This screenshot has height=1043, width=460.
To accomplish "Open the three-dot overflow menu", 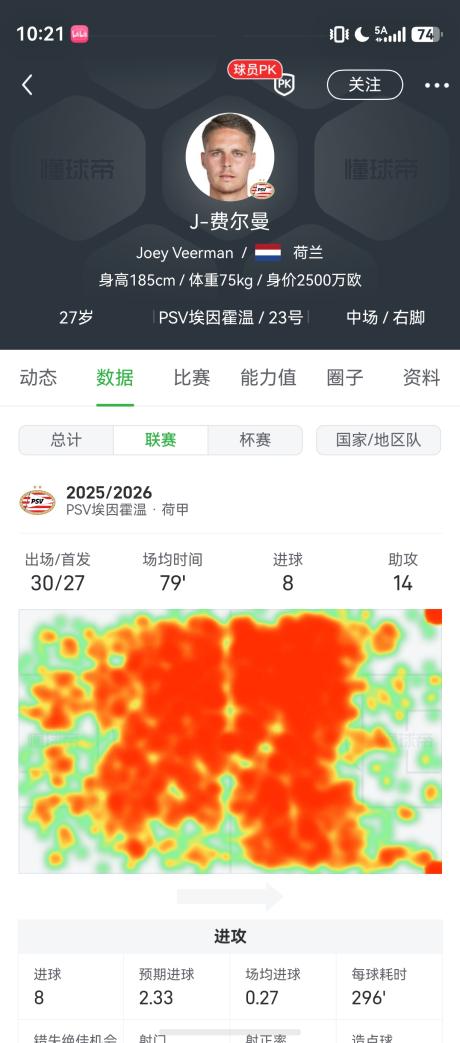I will (x=437, y=85).
